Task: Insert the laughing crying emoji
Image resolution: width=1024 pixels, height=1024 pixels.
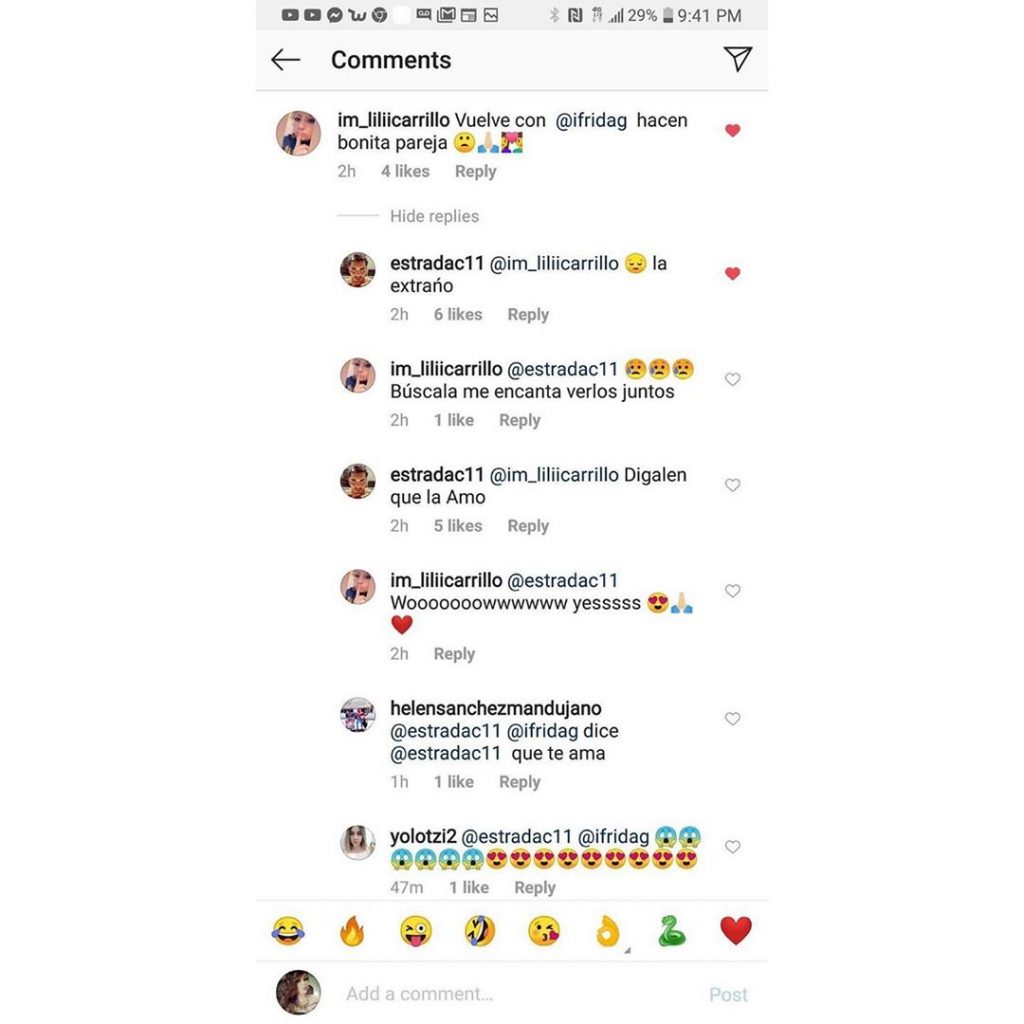Action: 288,932
